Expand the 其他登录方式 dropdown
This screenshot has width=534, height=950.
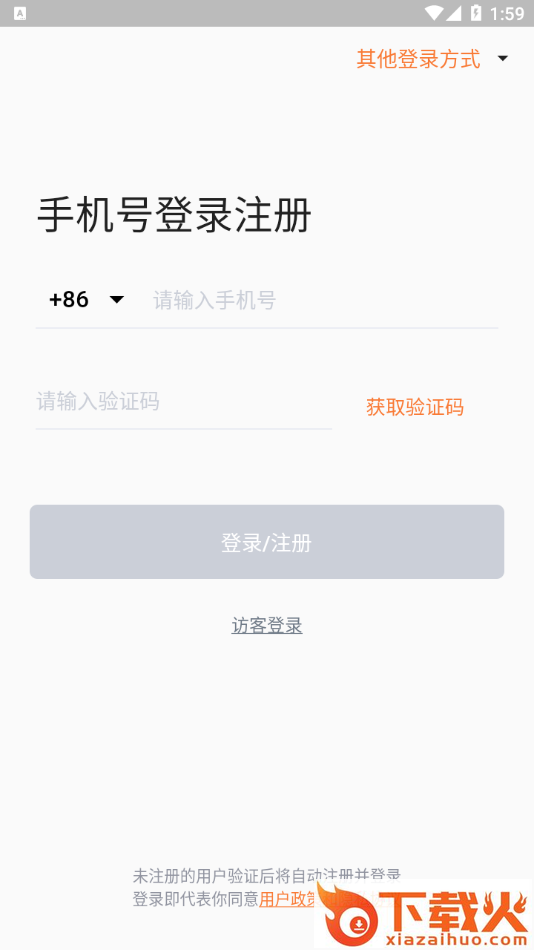point(433,59)
